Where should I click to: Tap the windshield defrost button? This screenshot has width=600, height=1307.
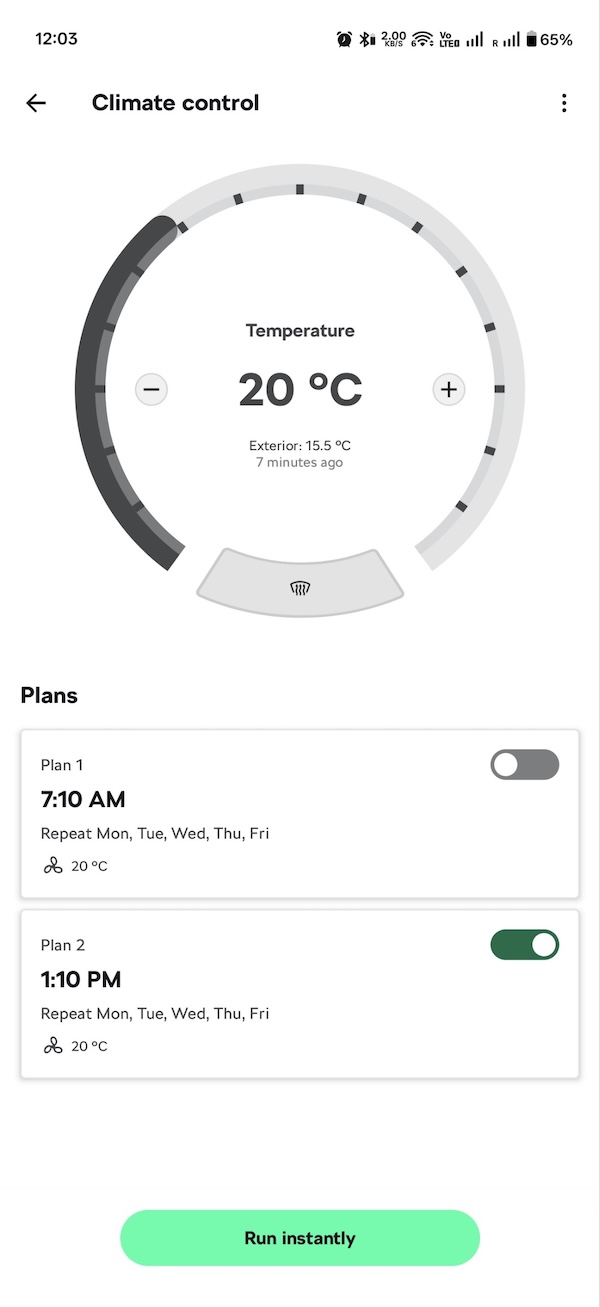300,588
